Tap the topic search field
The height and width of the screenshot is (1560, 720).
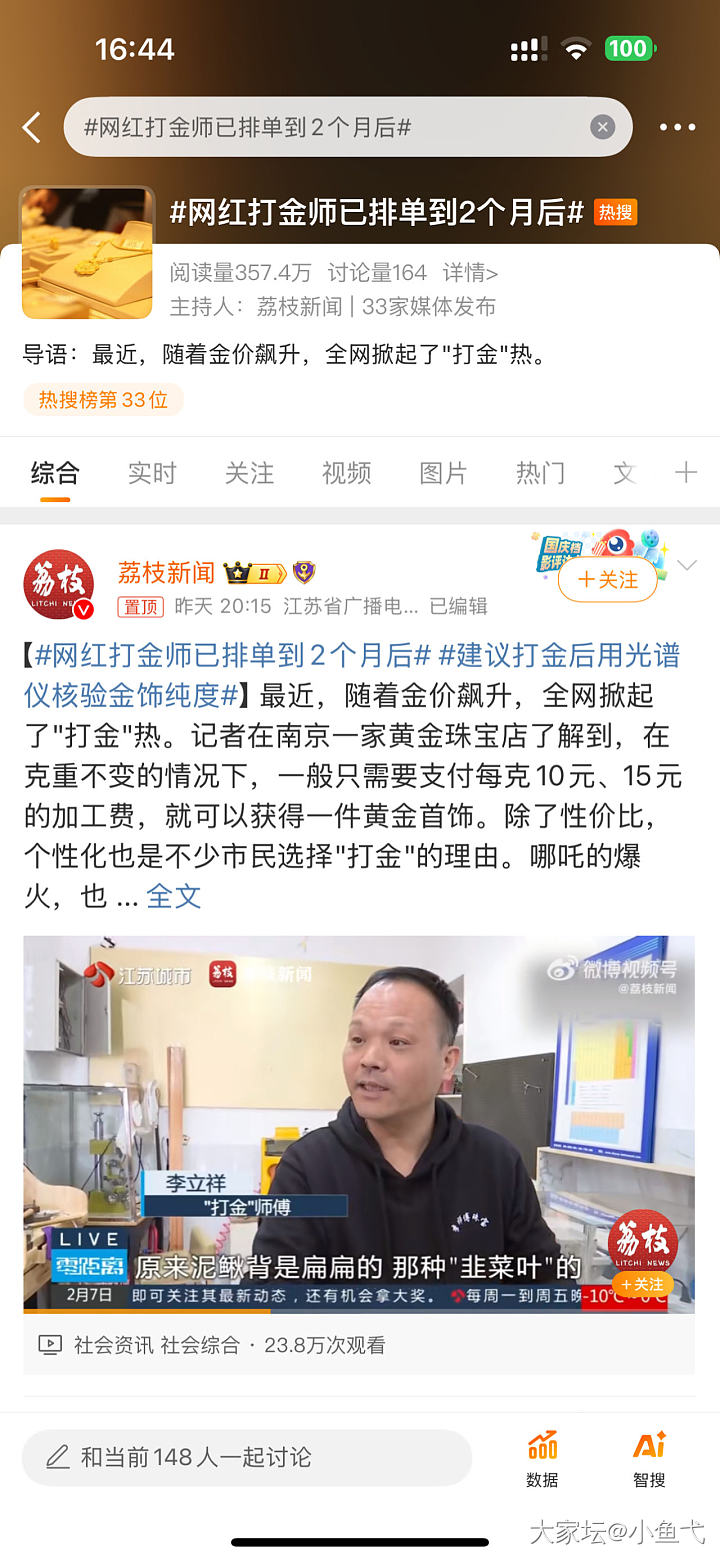click(x=330, y=127)
